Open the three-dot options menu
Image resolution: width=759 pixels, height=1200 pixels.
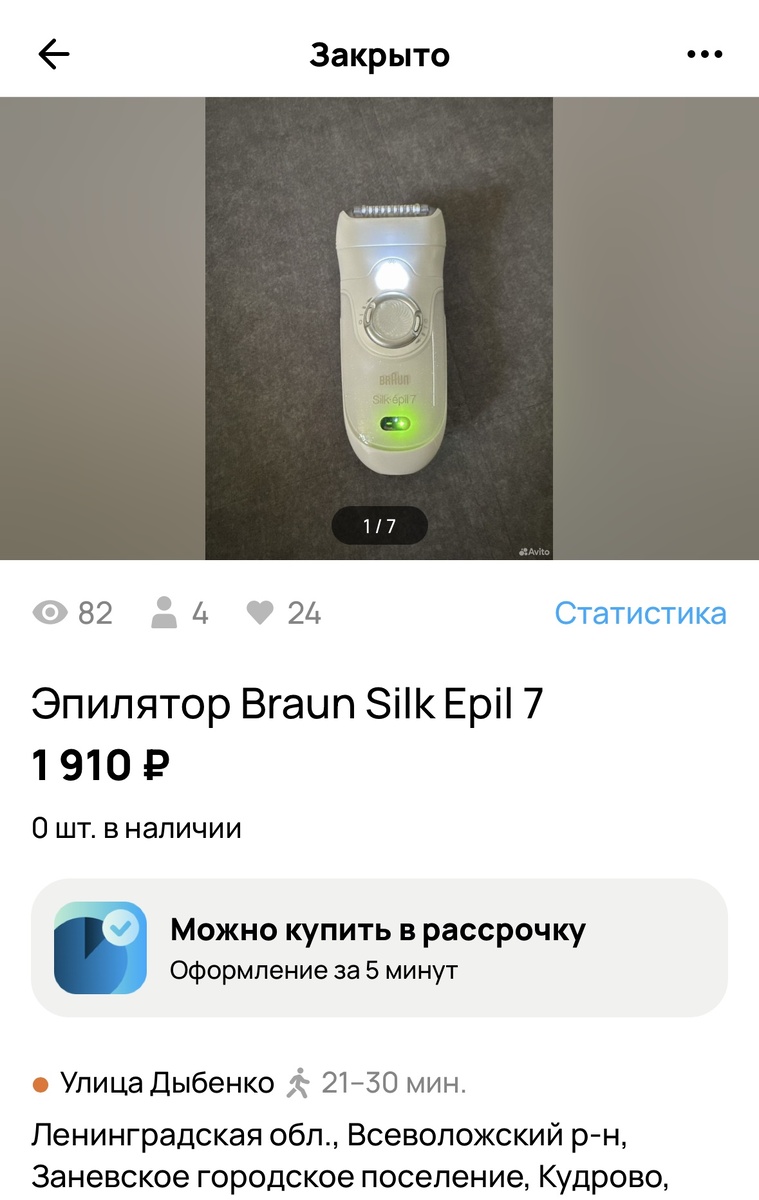pos(706,54)
